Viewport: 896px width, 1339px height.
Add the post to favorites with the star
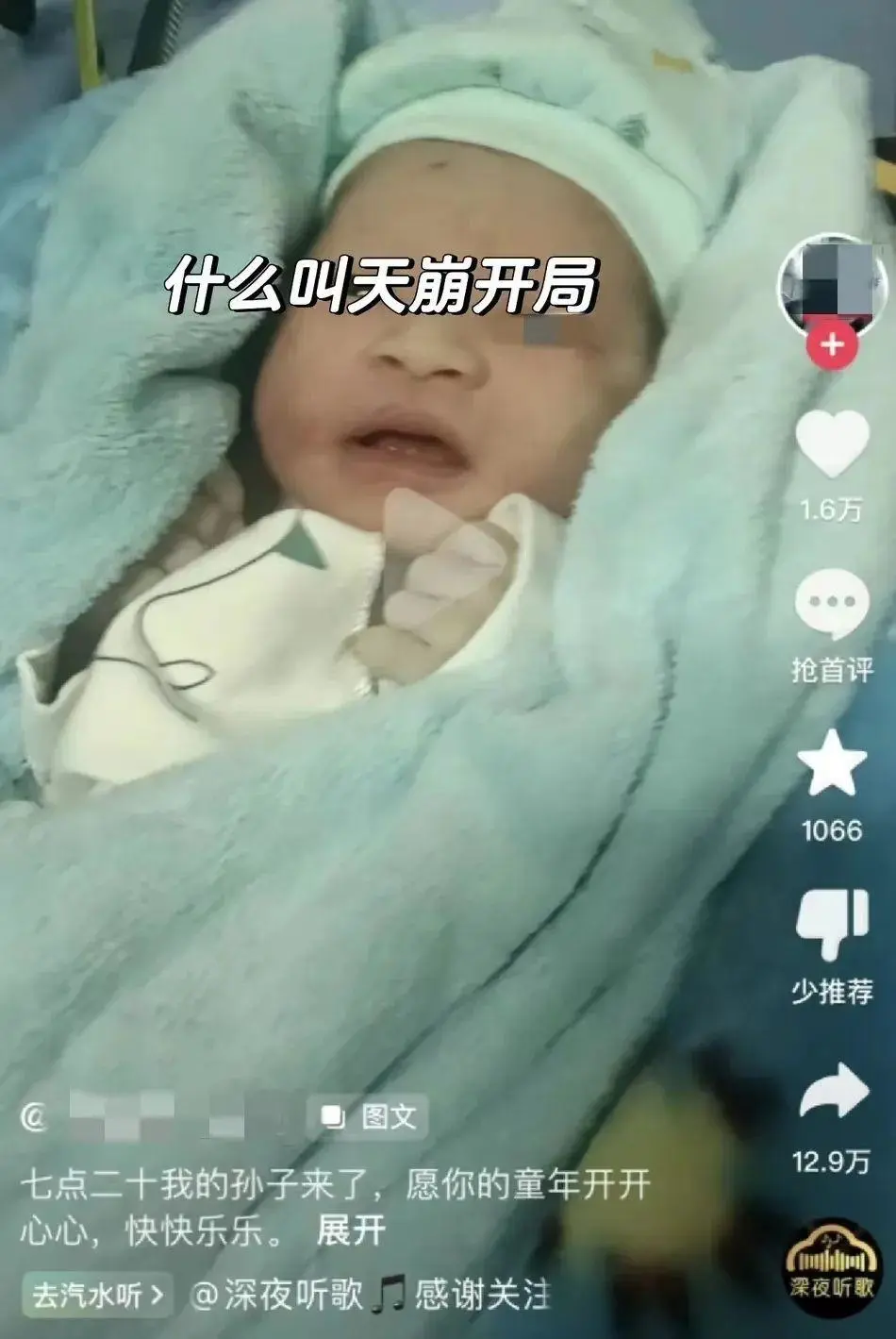(x=831, y=762)
